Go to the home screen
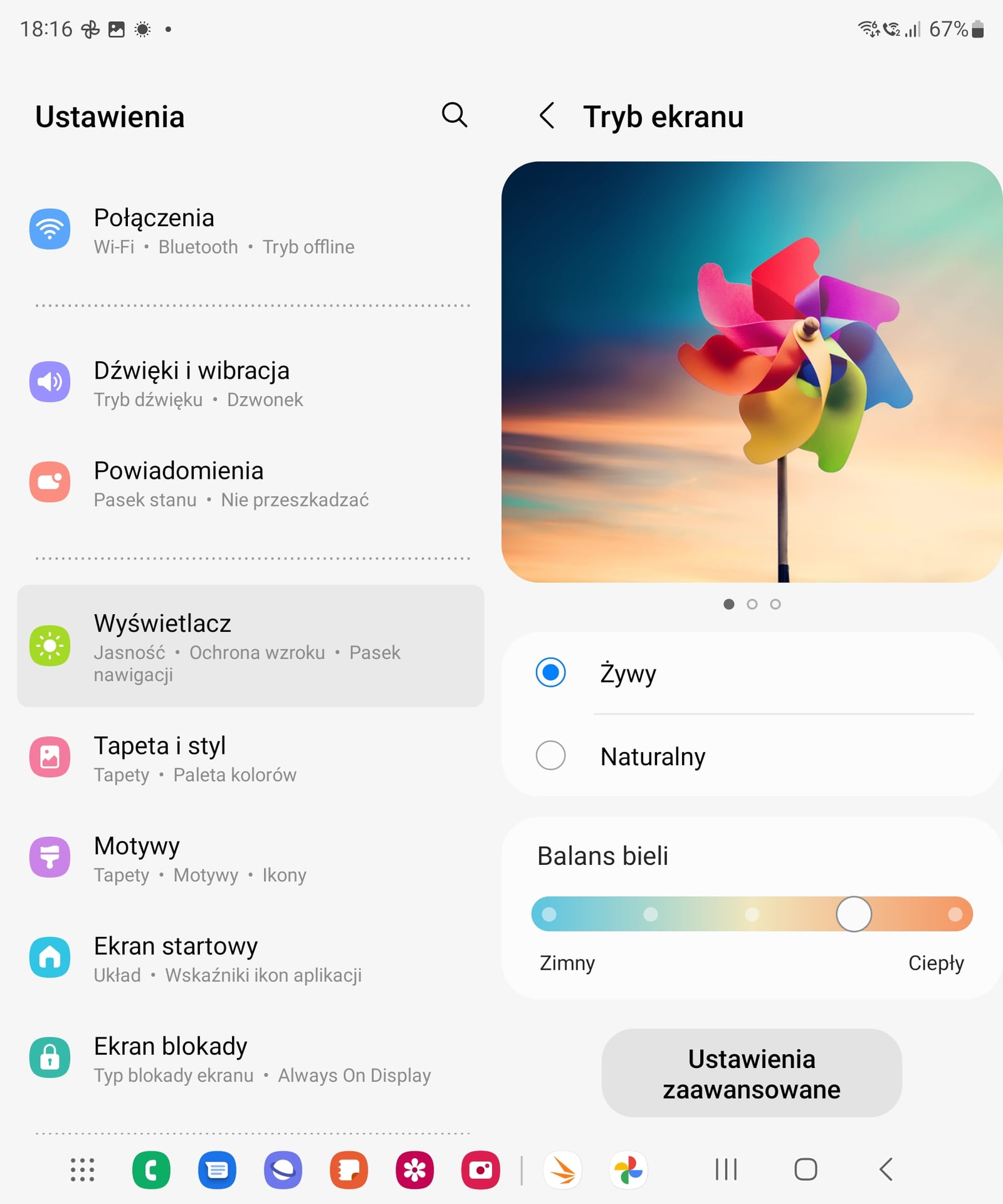The width and height of the screenshot is (1003, 1204). pos(806,1170)
